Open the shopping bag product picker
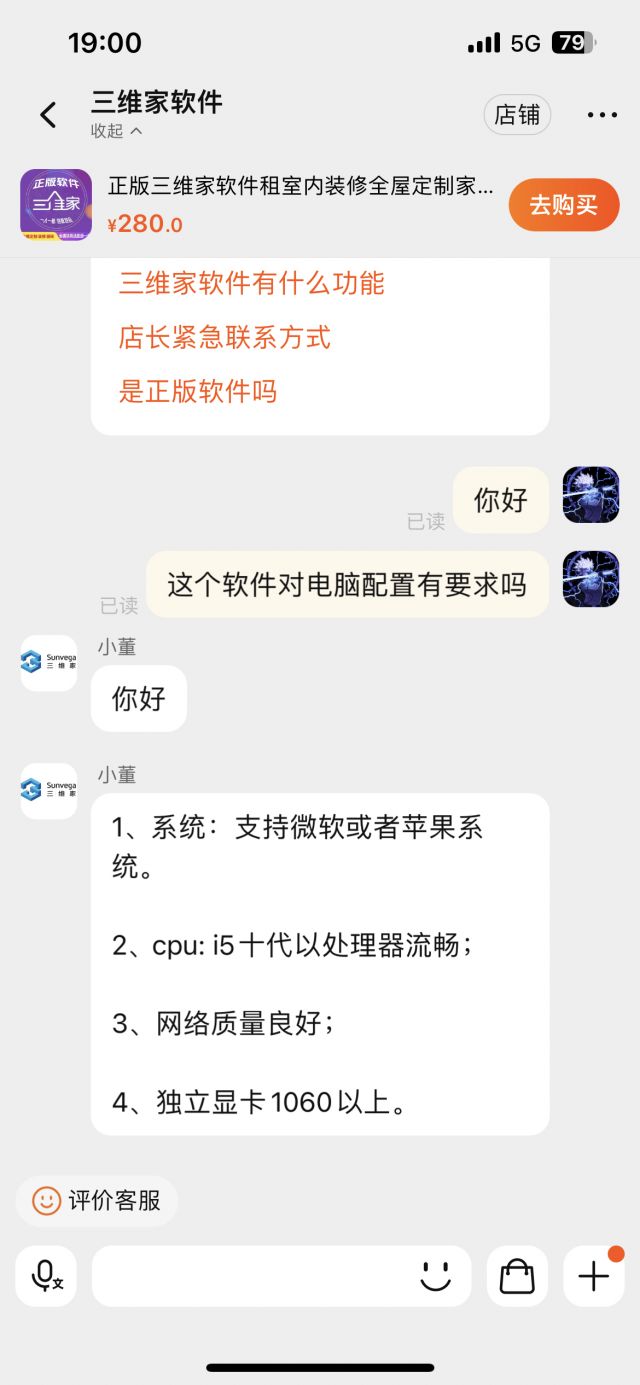The height and width of the screenshot is (1385, 640). 517,1275
